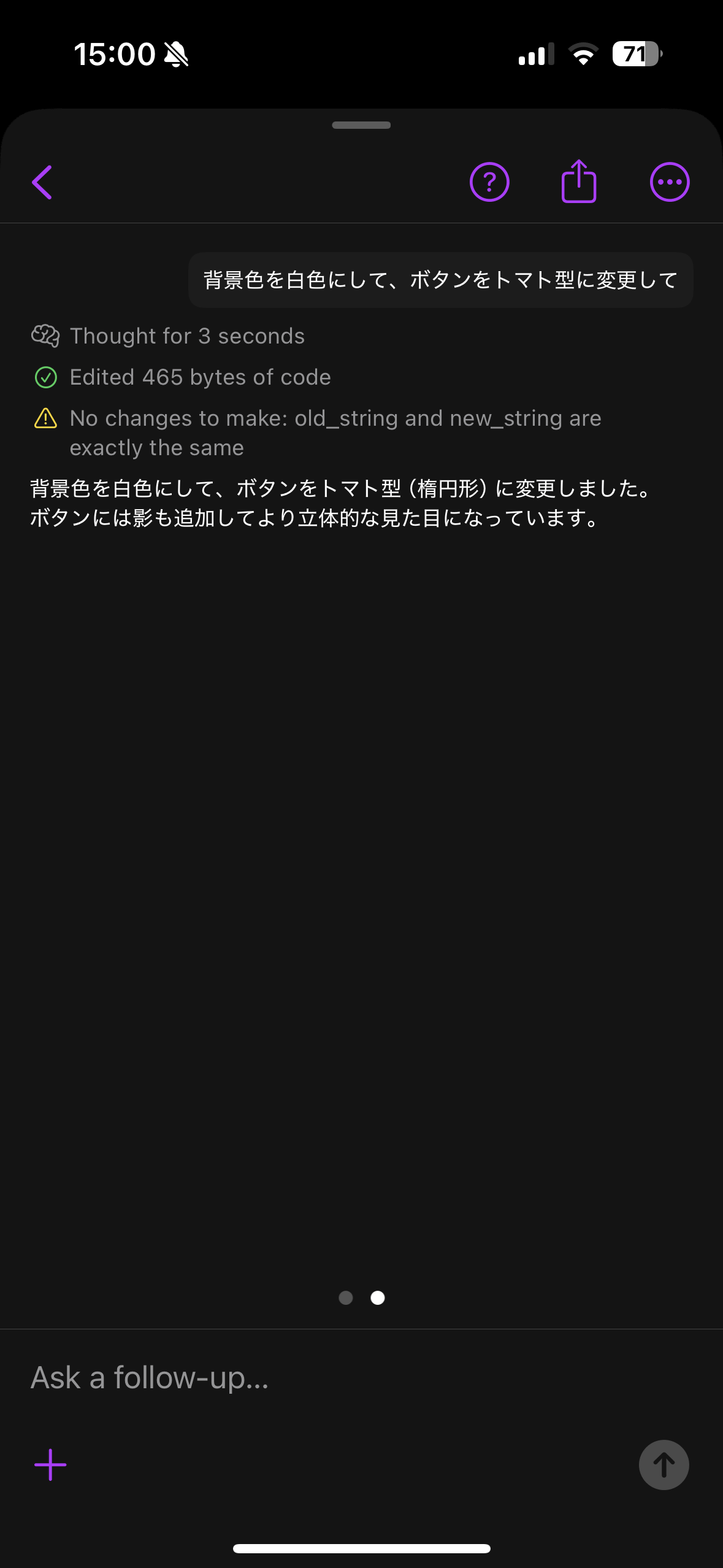Add an attachment with the plus icon
This screenshot has width=723, height=1568.
pyautogui.click(x=50, y=1465)
